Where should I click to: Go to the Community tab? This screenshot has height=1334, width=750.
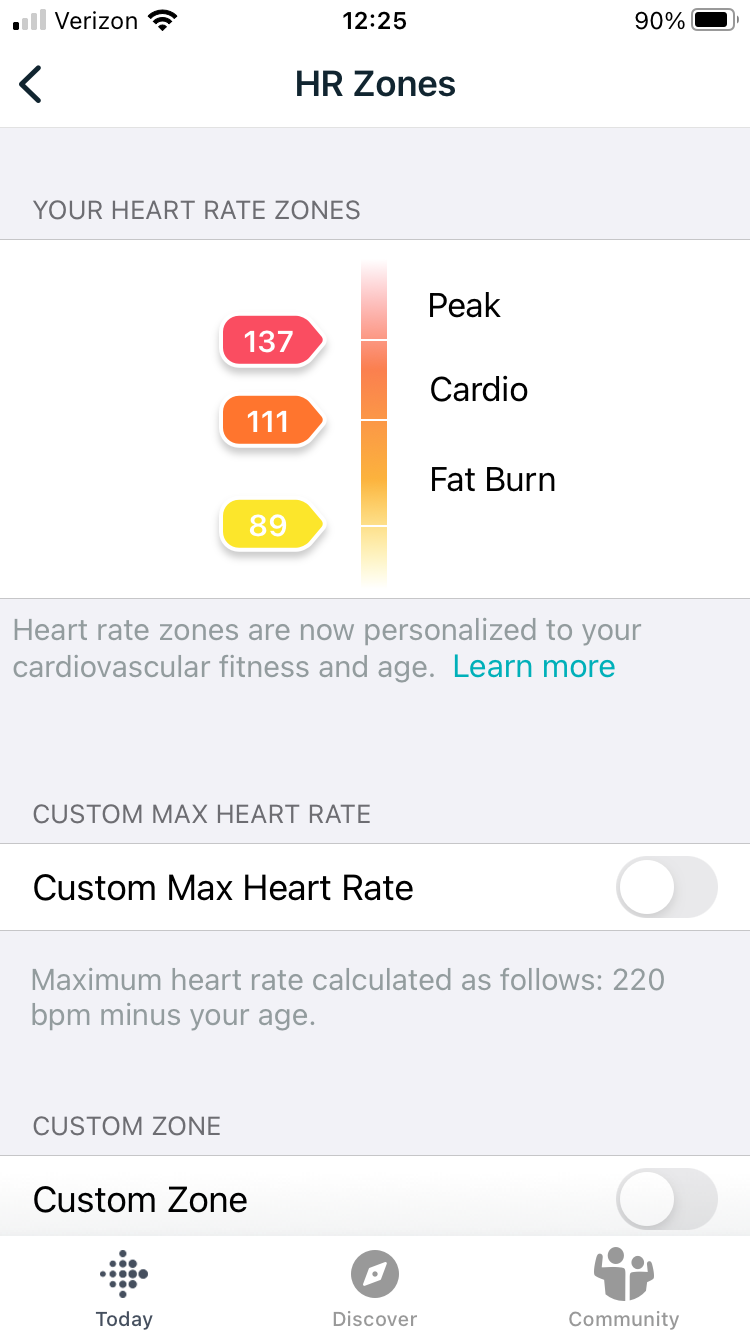coord(623,1288)
